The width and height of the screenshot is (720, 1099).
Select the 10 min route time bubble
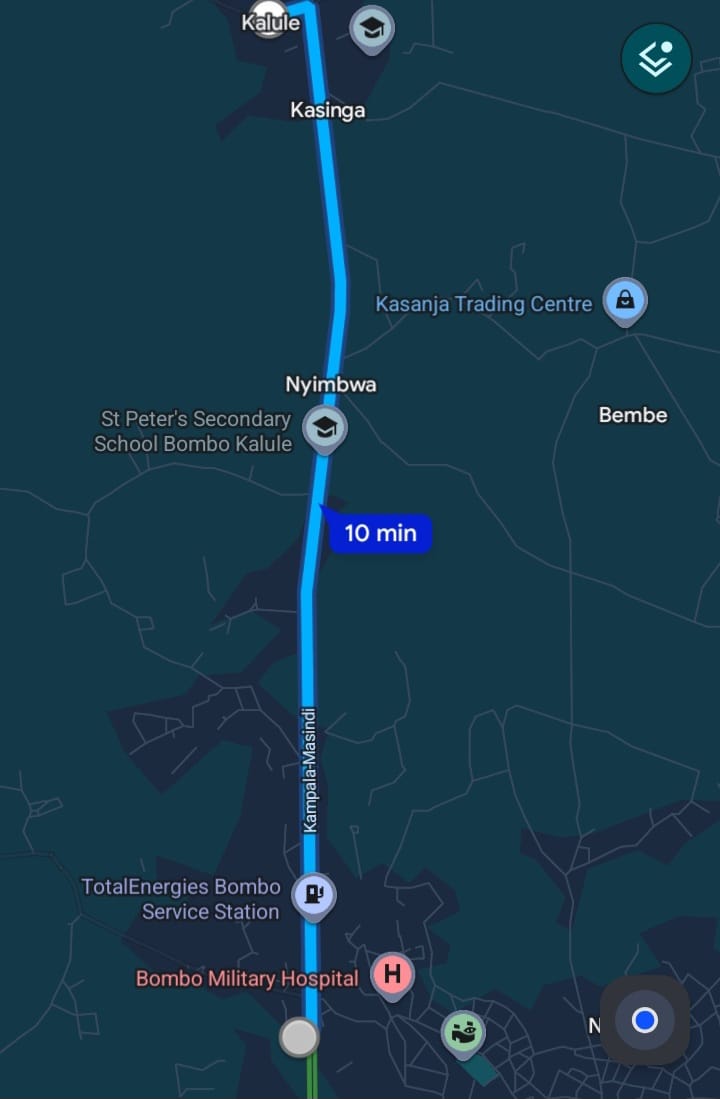[380, 533]
